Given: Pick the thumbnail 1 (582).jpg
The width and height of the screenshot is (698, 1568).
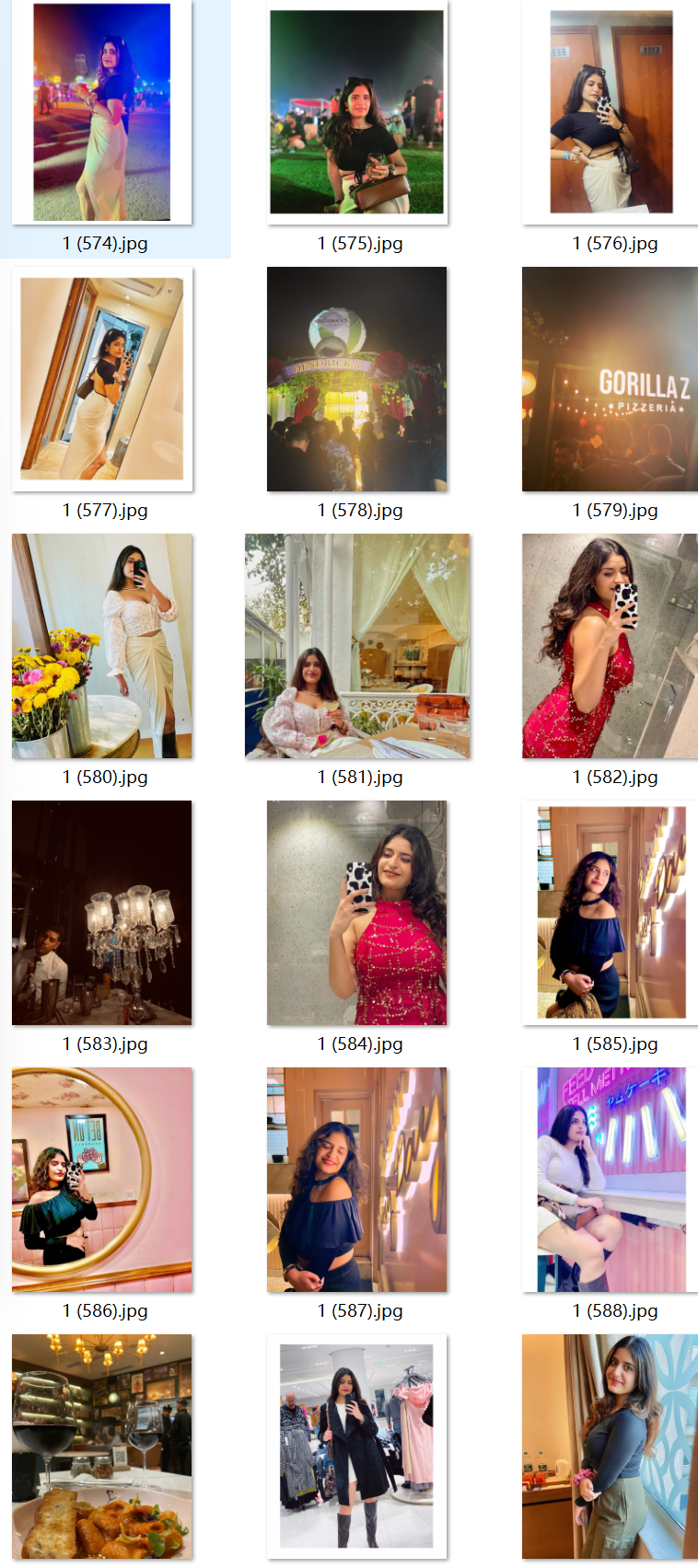Looking at the screenshot, I should pyautogui.click(x=610, y=646).
